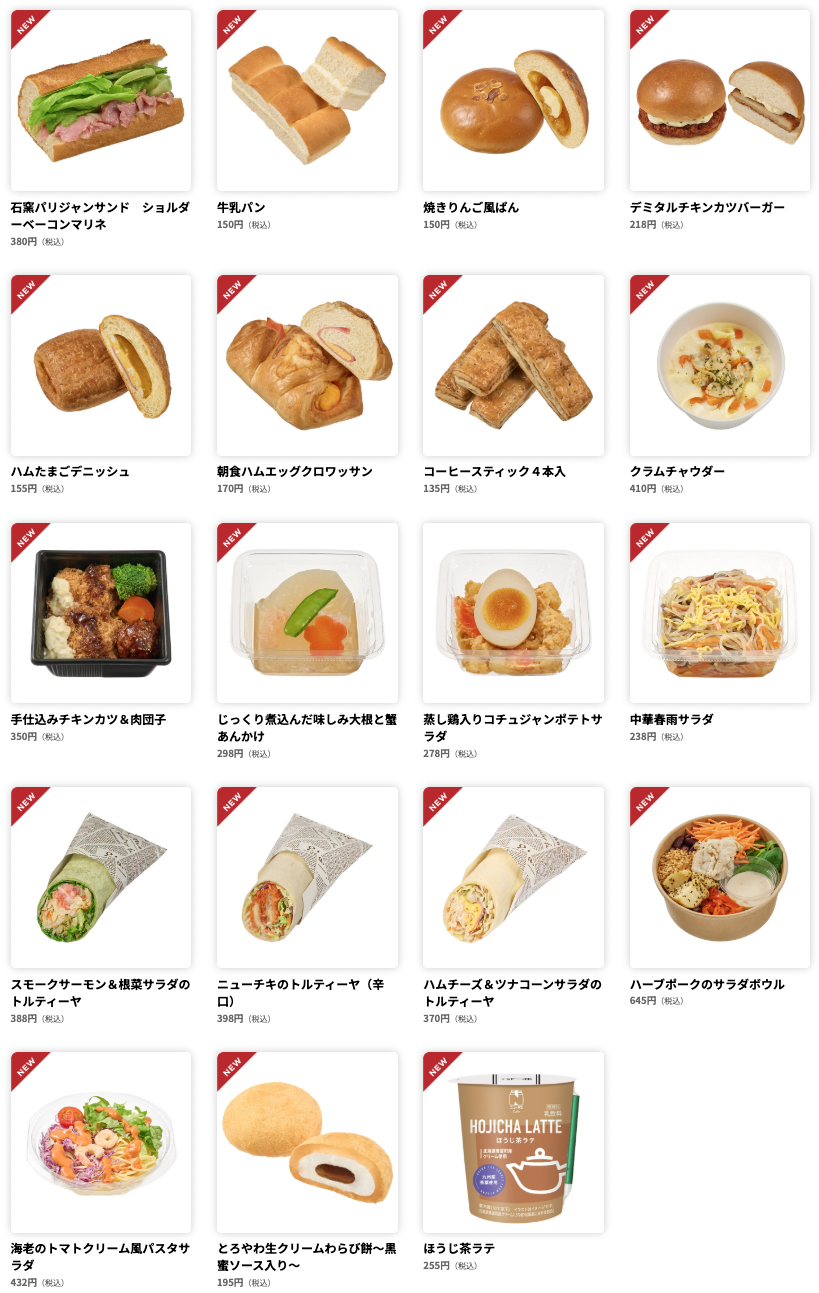Screen dimensions: 819x1293
Task: View 焼きりんご風ぱん details
Action: click(x=513, y=101)
